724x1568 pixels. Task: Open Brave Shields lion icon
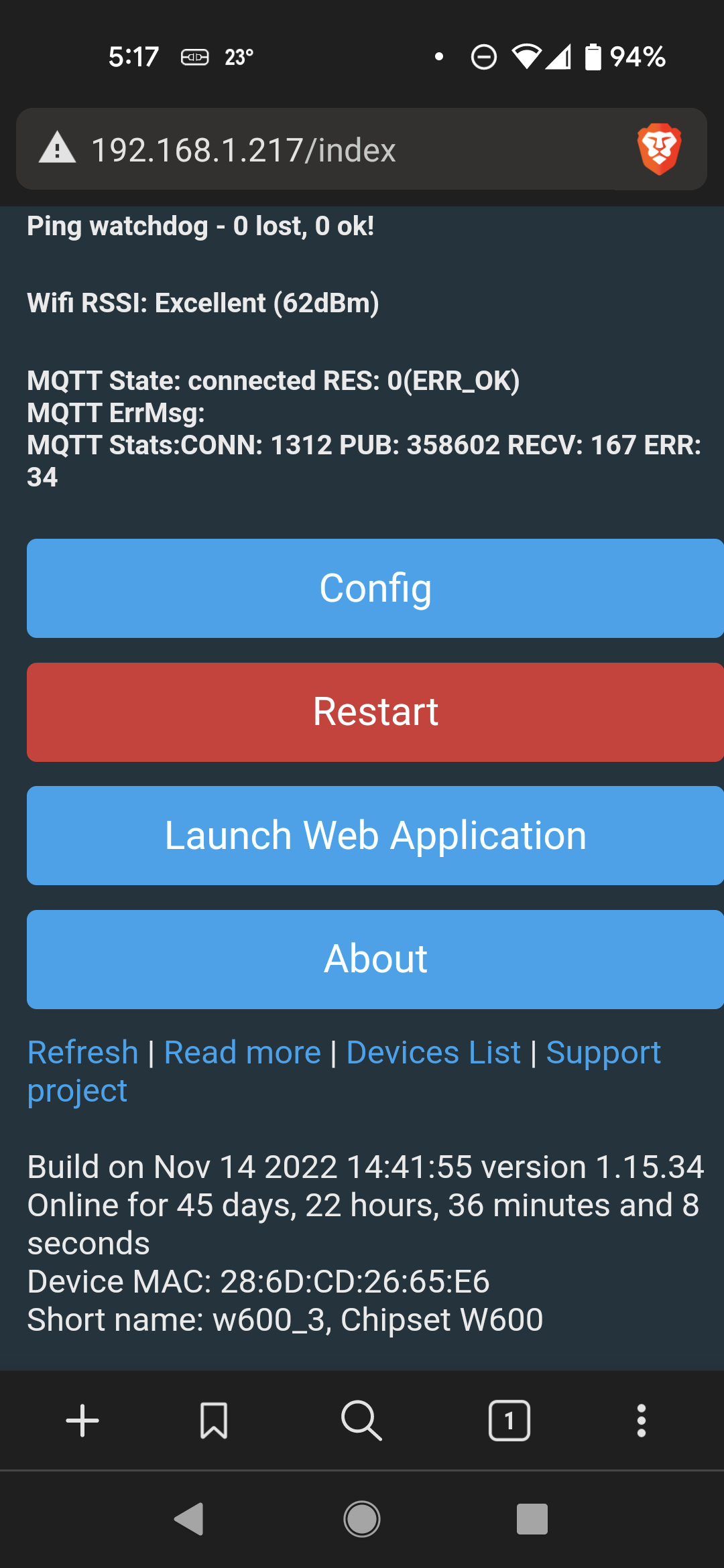[x=660, y=149]
